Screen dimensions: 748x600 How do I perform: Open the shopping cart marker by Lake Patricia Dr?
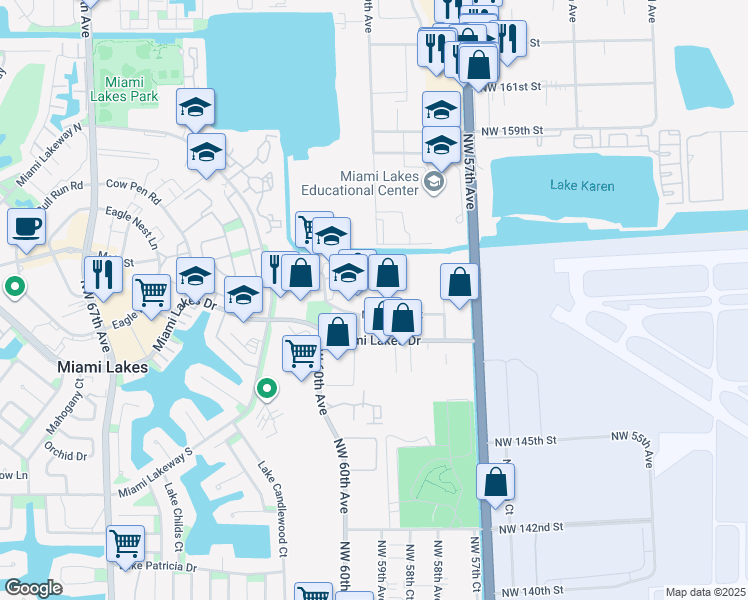[126, 544]
